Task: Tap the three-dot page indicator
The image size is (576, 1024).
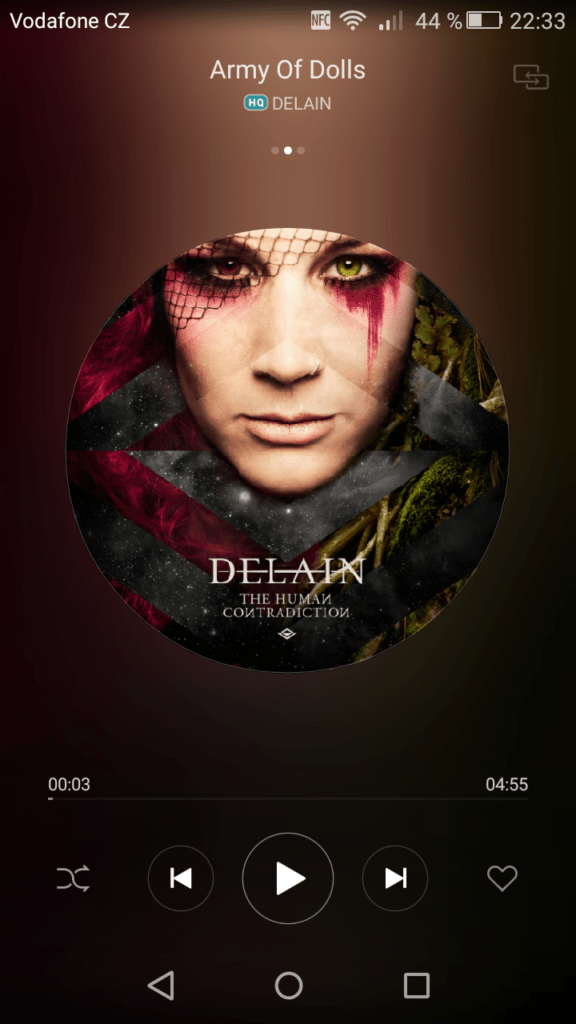Action: click(288, 150)
